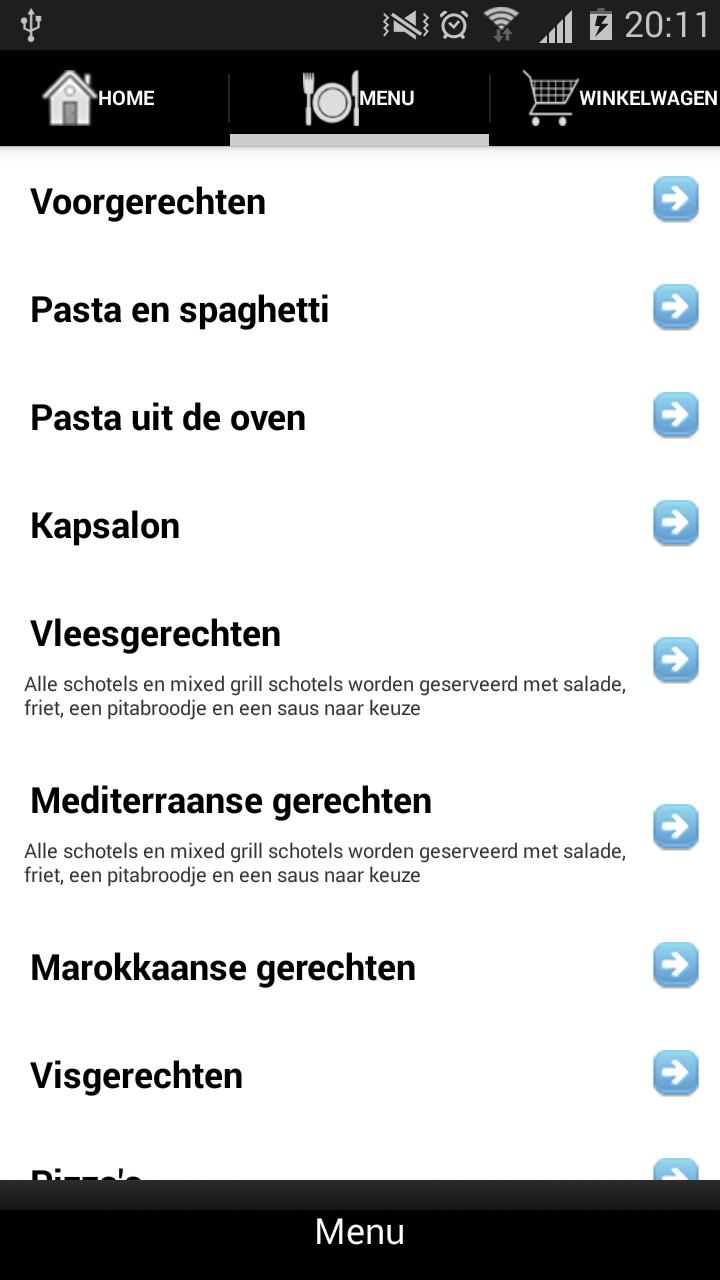Screen dimensions: 720x1280
Task: Open the Kapsalon category
Action: (x=360, y=525)
